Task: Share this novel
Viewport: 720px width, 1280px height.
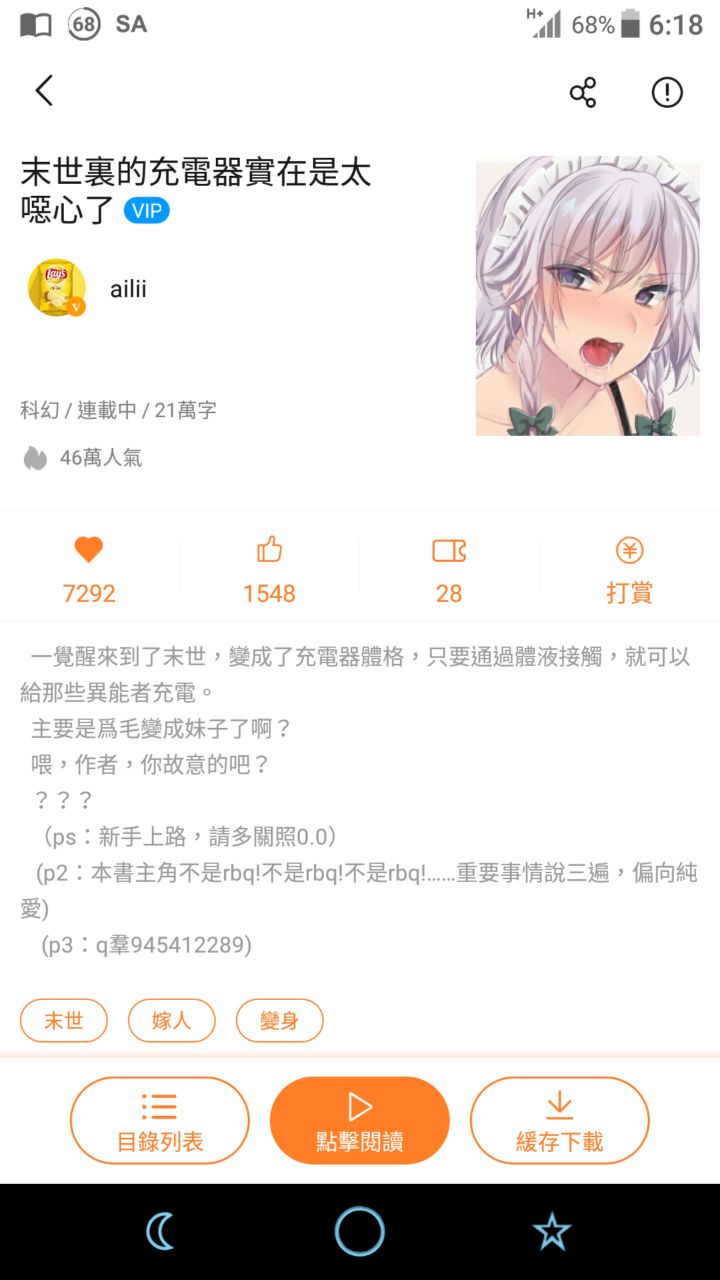Action: (583, 92)
